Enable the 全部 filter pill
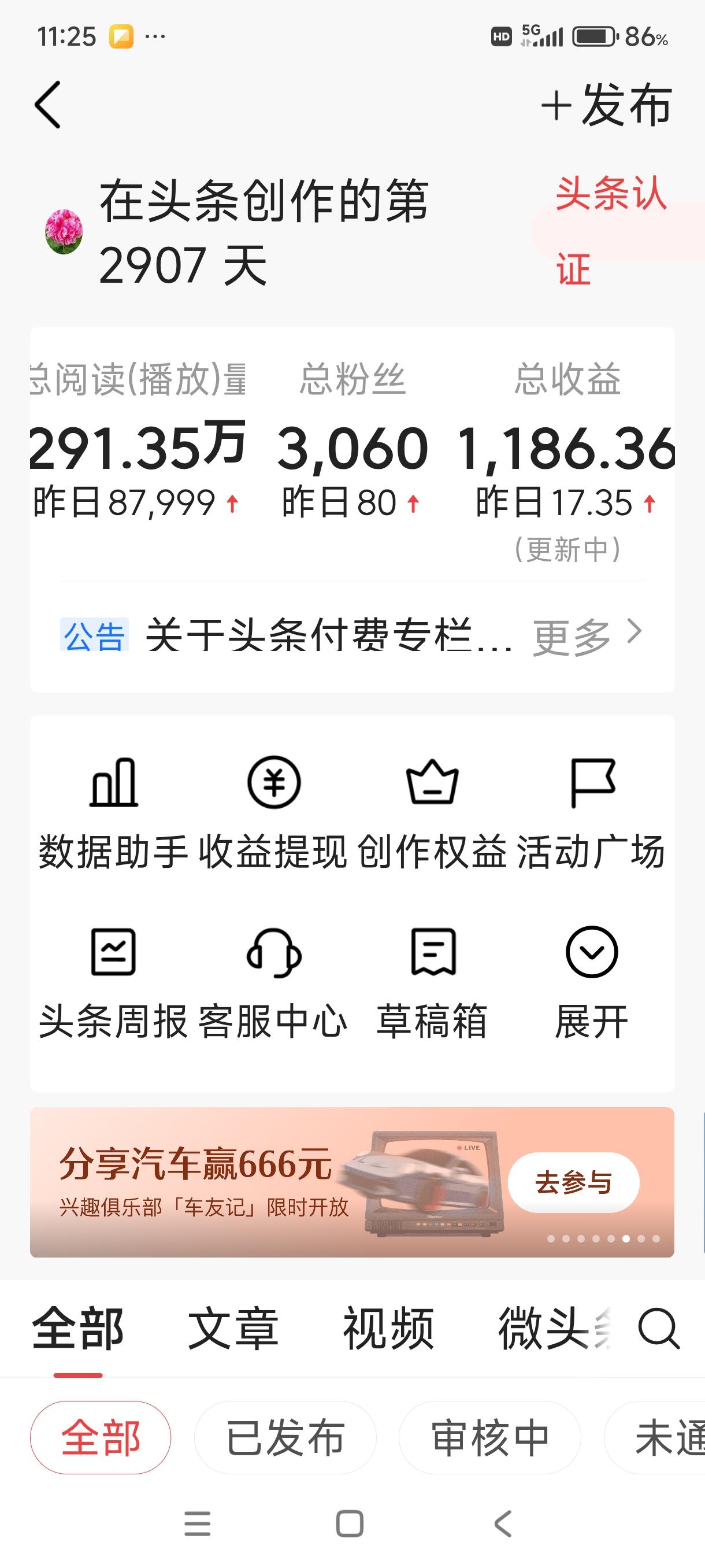Image resolution: width=705 pixels, height=1568 pixels. point(100,1437)
